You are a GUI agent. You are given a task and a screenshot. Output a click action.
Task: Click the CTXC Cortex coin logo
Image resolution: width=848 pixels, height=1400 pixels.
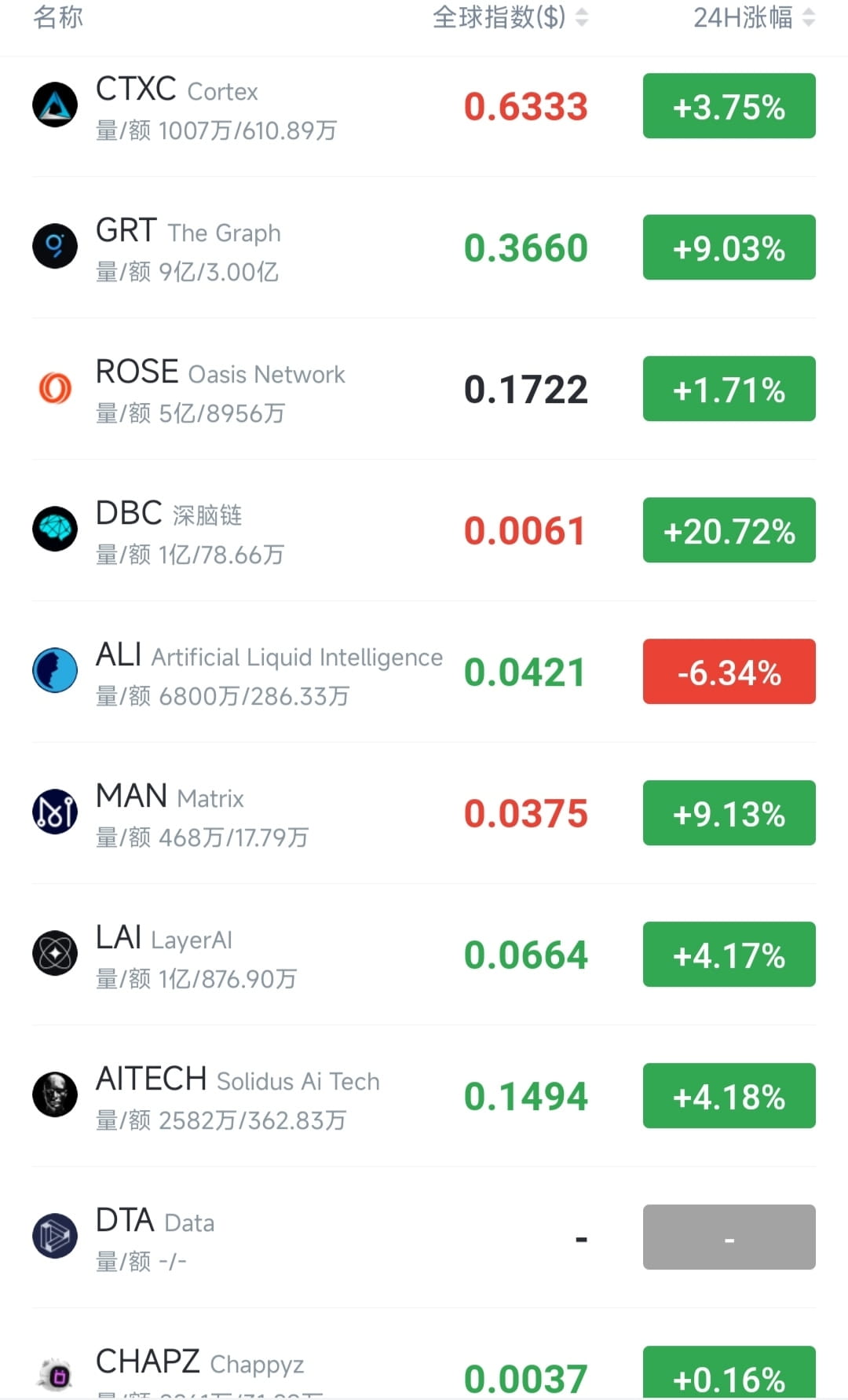pos(55,105)
